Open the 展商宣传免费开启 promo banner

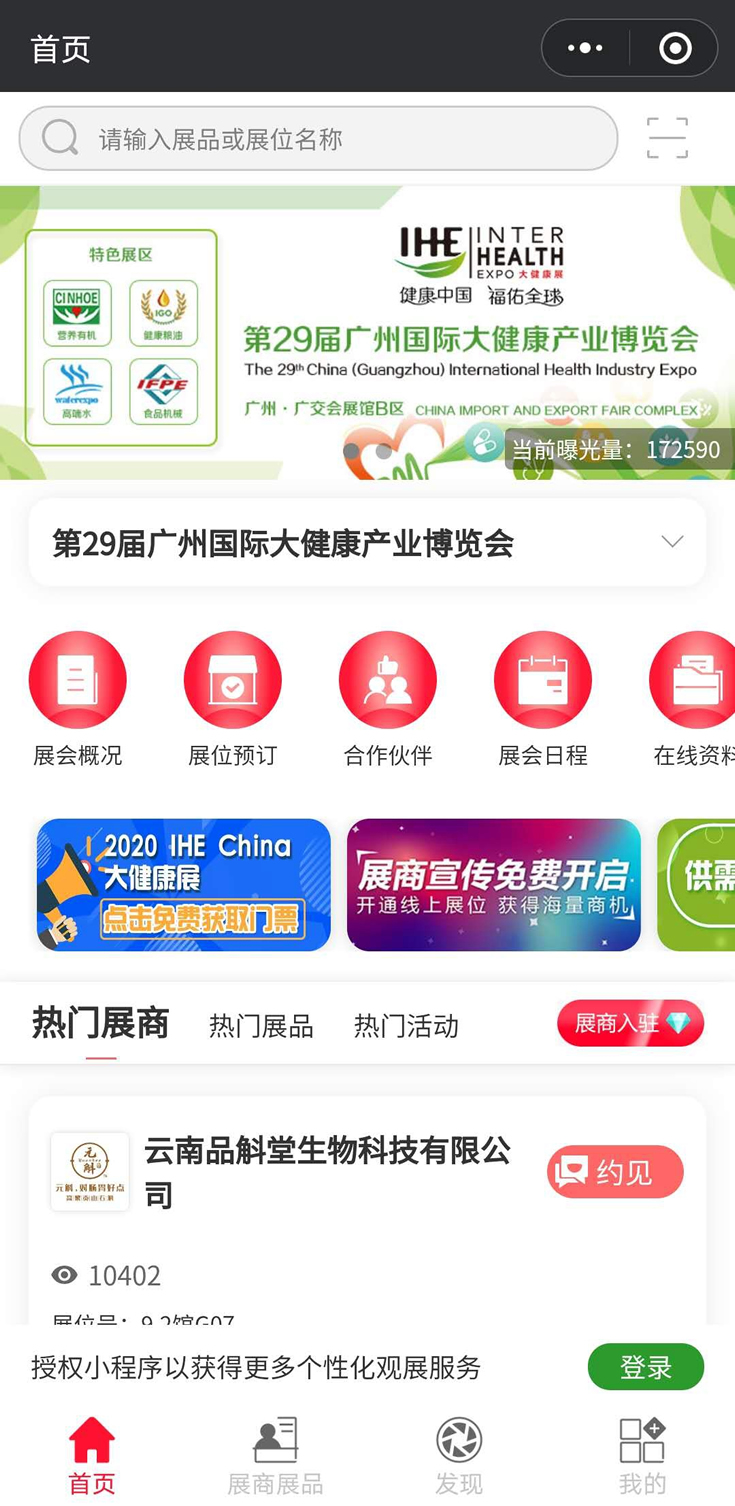coord(493,885)
